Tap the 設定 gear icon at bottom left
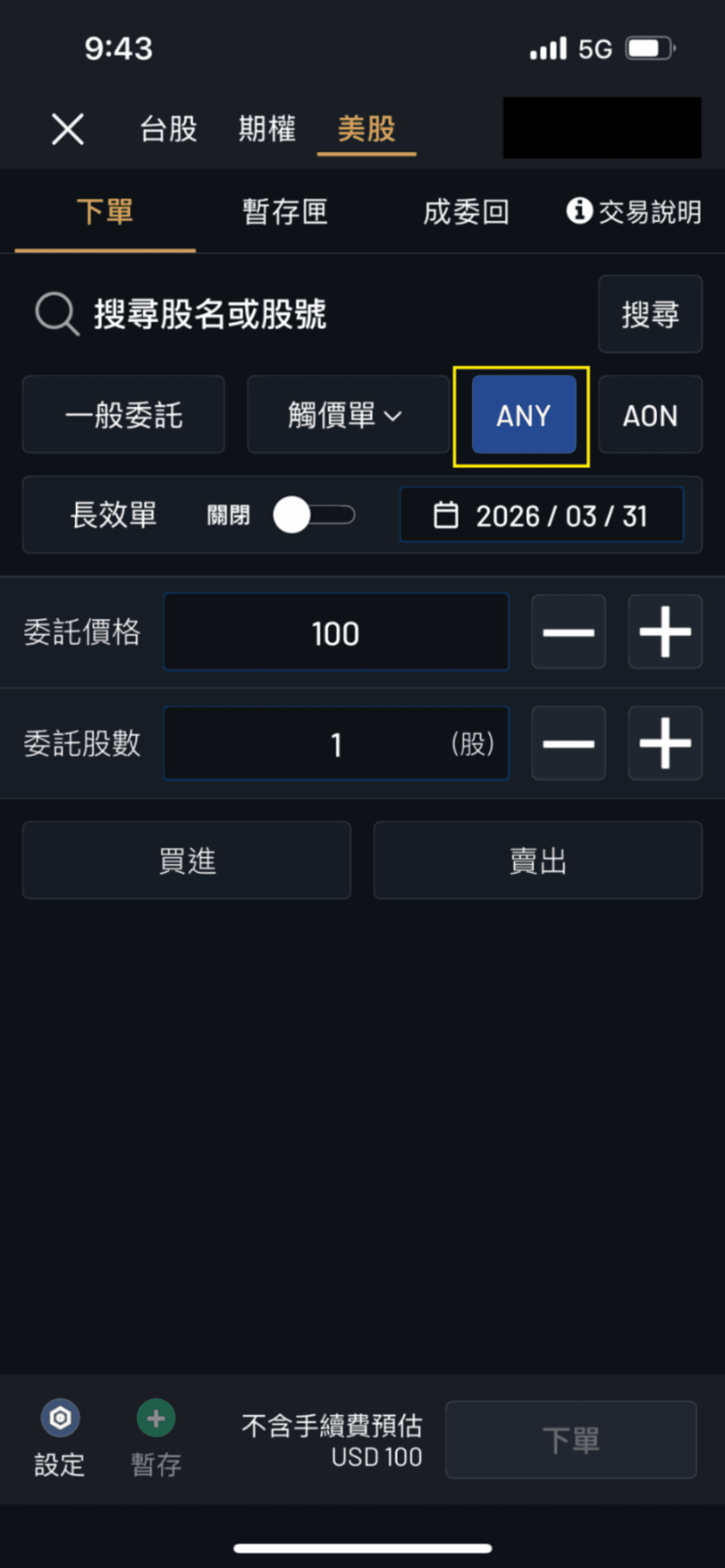The width and height of the screenshot is (725, 1568). coord(58,1418)
